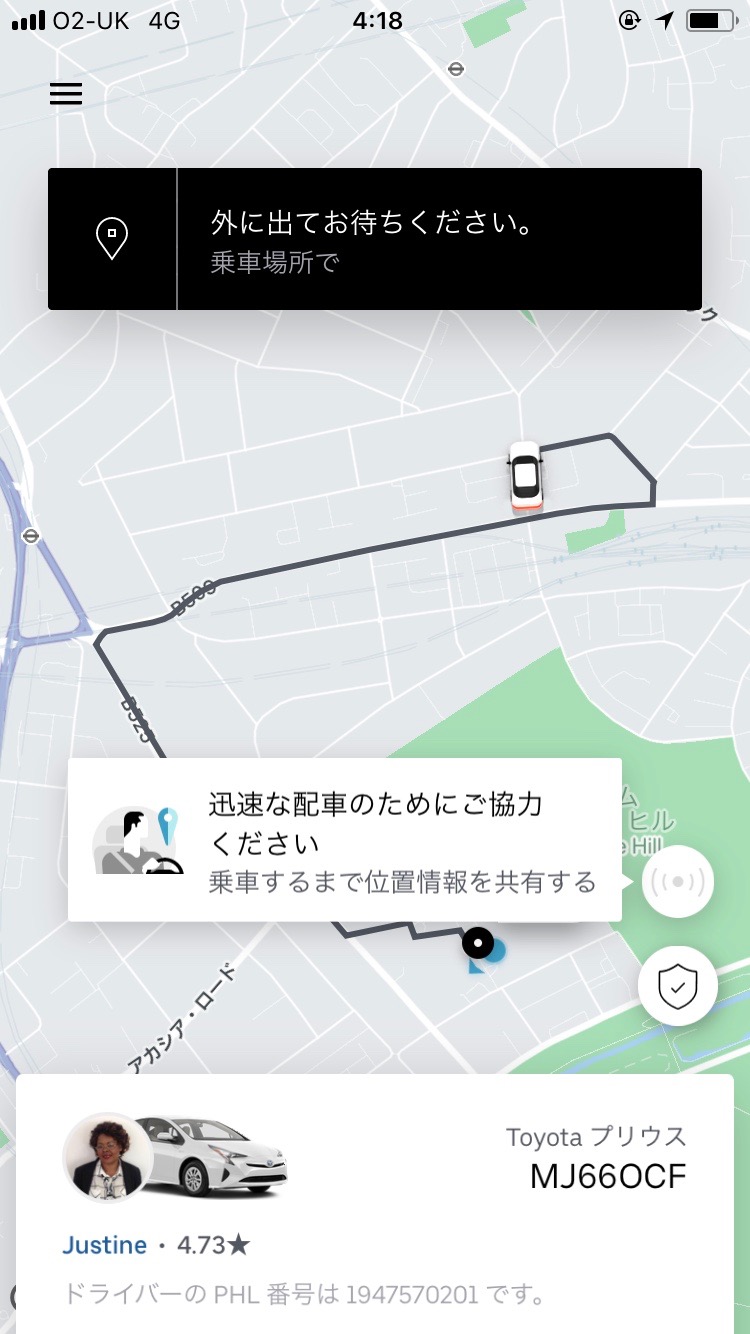
Task: Open the safety shield toolkit
Action: pos(678,986)
